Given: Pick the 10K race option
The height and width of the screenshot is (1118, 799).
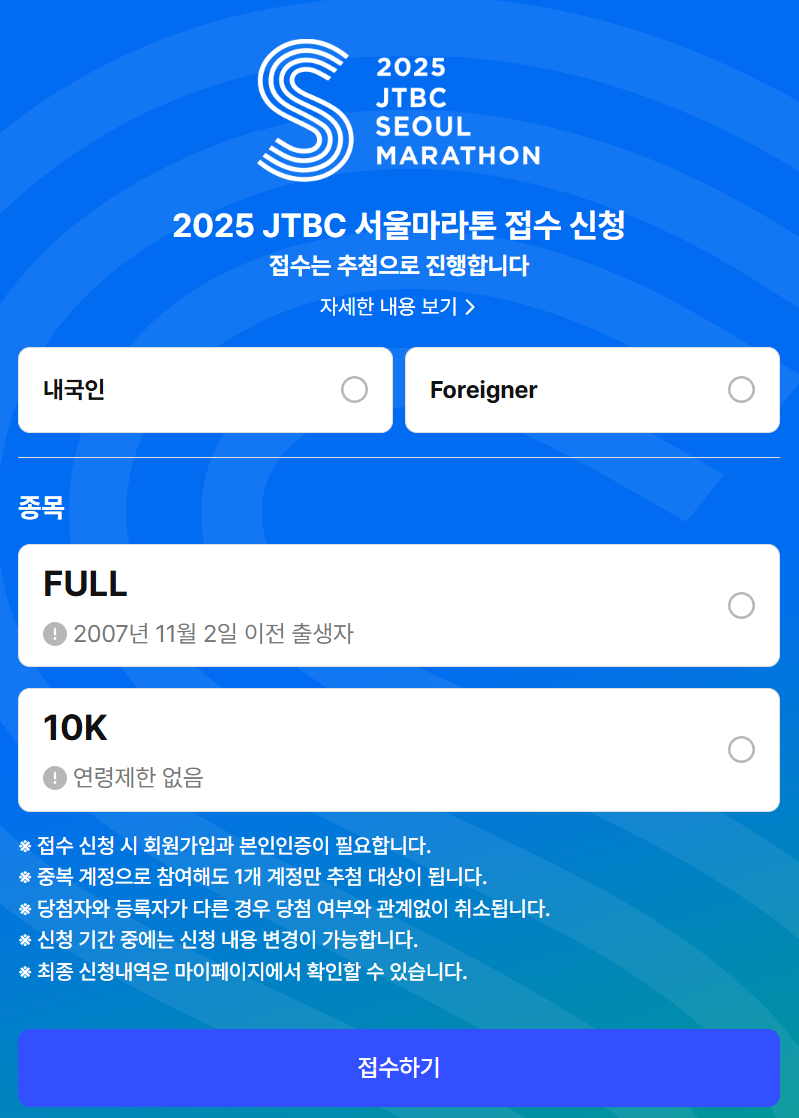Looking at the screenshot, I should click(741, 749).
